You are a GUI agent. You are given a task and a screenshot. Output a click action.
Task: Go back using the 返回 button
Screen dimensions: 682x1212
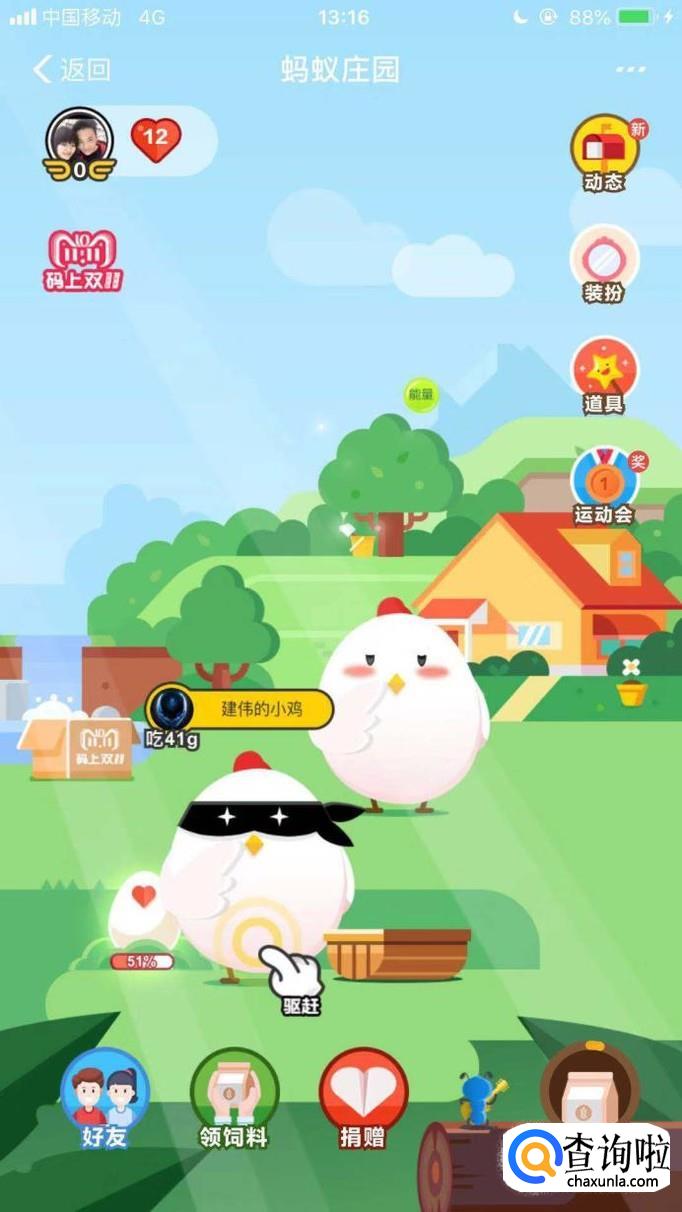(70, 69)
